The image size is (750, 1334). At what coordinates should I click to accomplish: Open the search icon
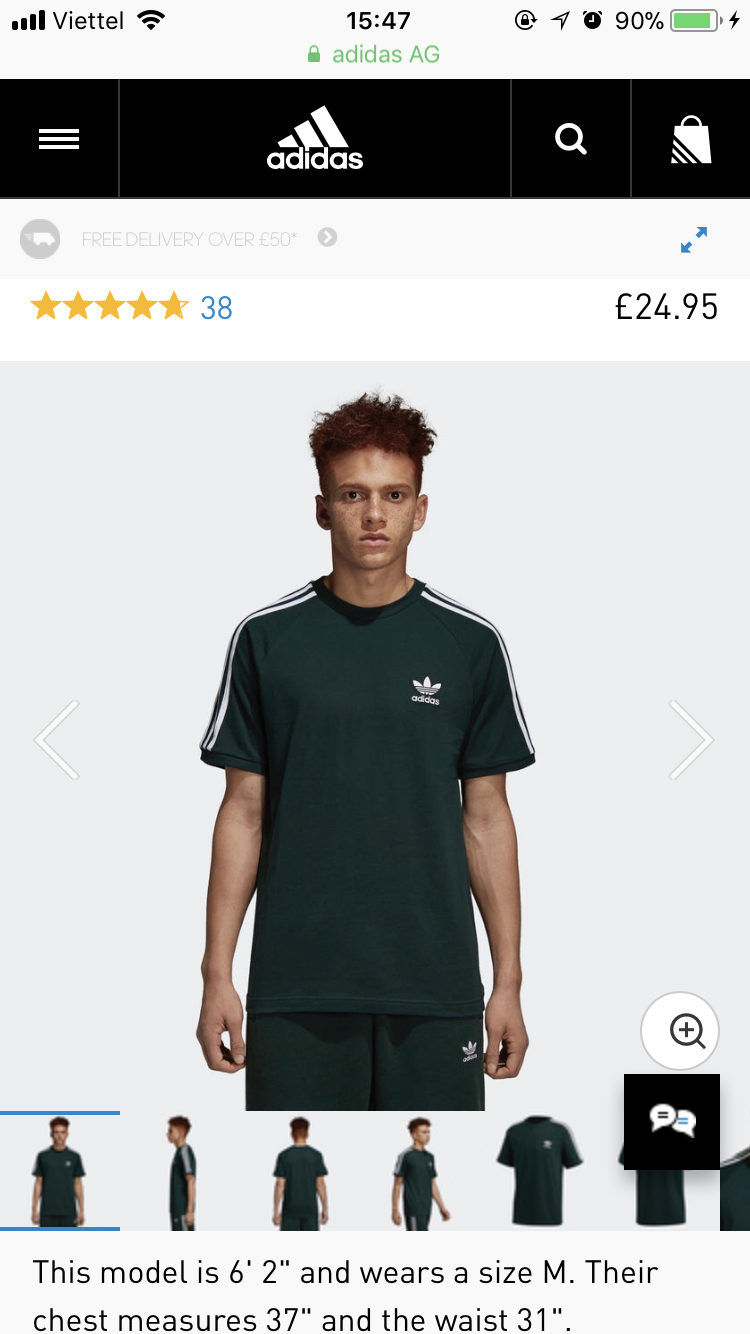pos(571,139)
